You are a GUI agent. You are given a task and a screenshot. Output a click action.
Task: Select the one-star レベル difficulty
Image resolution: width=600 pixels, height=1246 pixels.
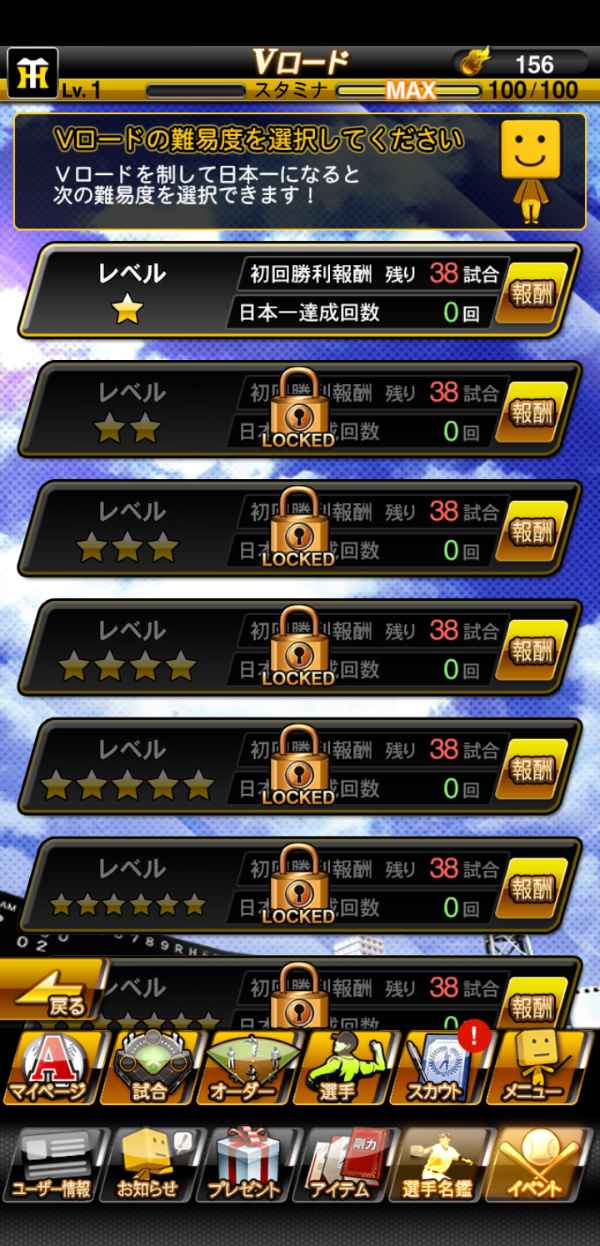[x=130, y=291]
